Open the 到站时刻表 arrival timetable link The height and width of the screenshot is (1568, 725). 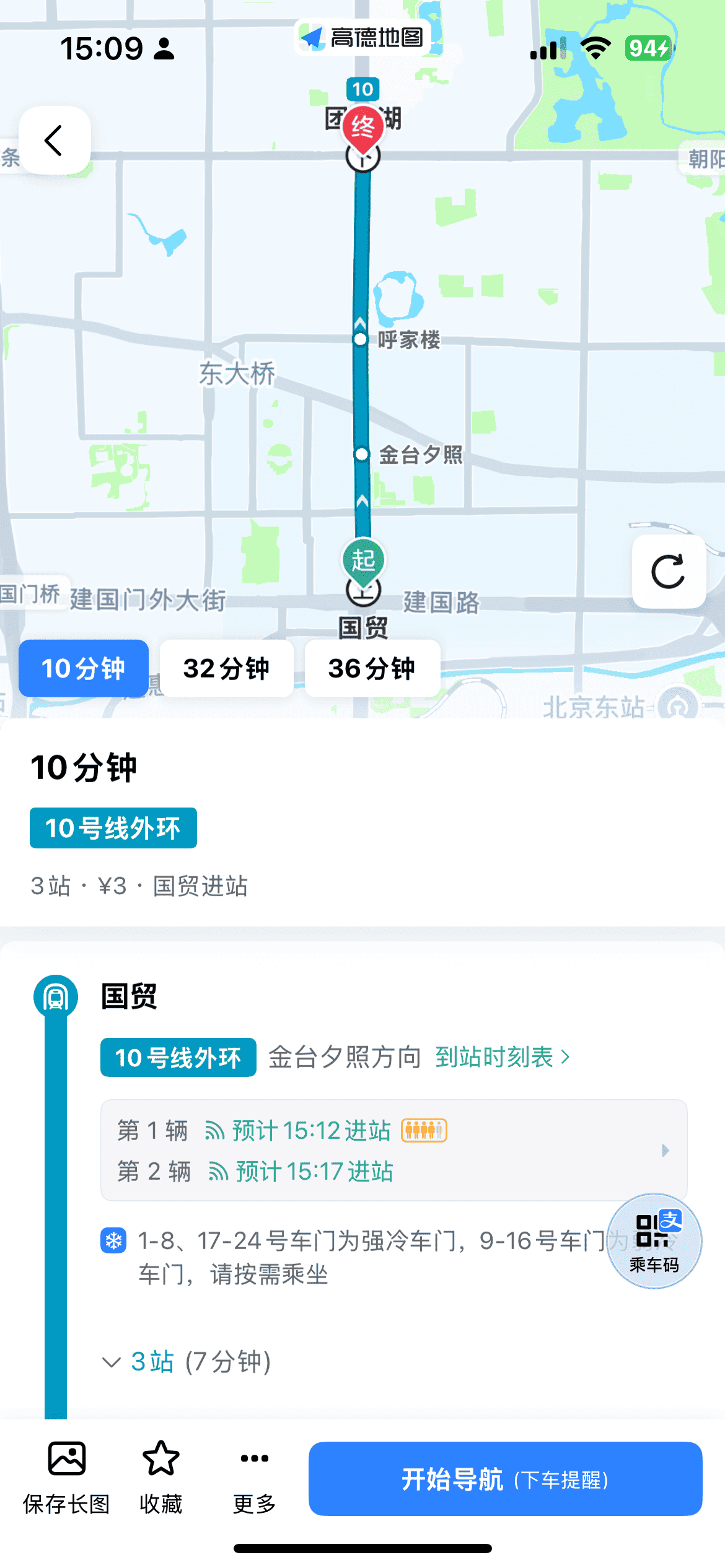pyautogui.click(x=502, y=1057)
